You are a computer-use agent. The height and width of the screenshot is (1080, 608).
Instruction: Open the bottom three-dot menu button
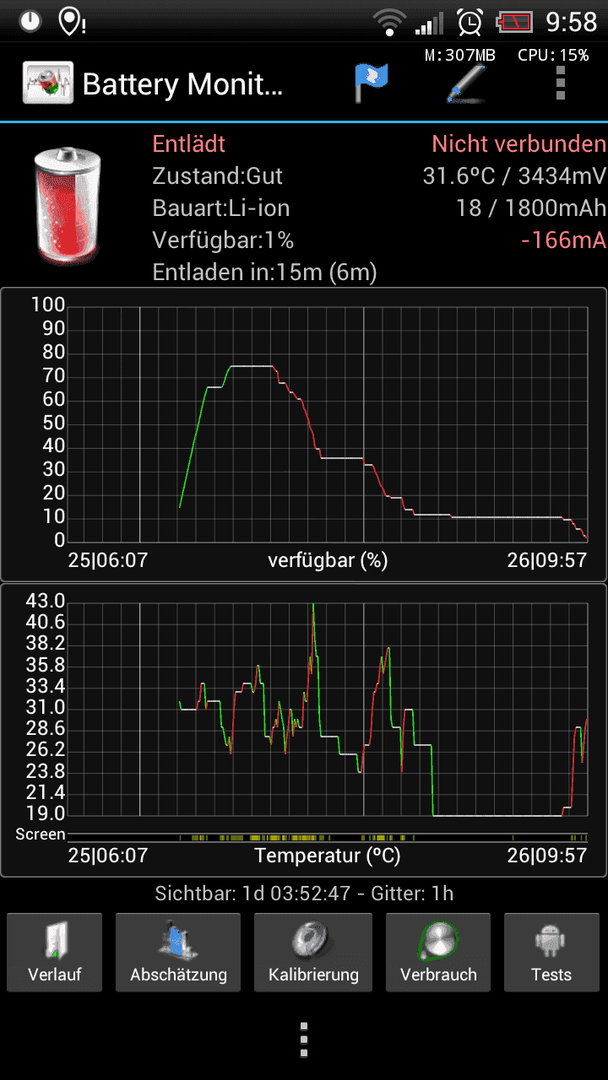(304, 1039)
